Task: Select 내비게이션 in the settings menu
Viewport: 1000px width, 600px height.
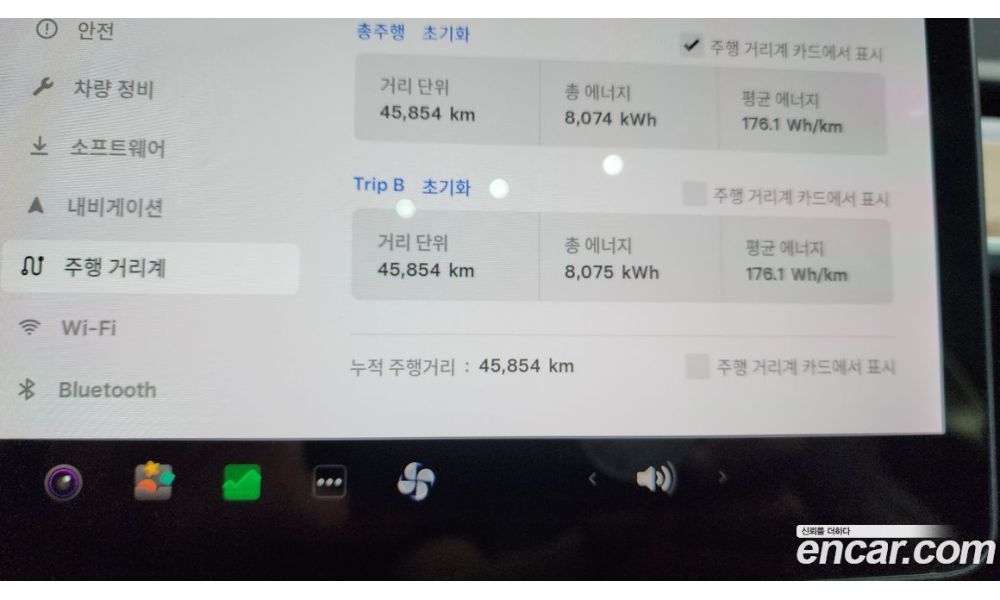Action: (x=112, y=208)
